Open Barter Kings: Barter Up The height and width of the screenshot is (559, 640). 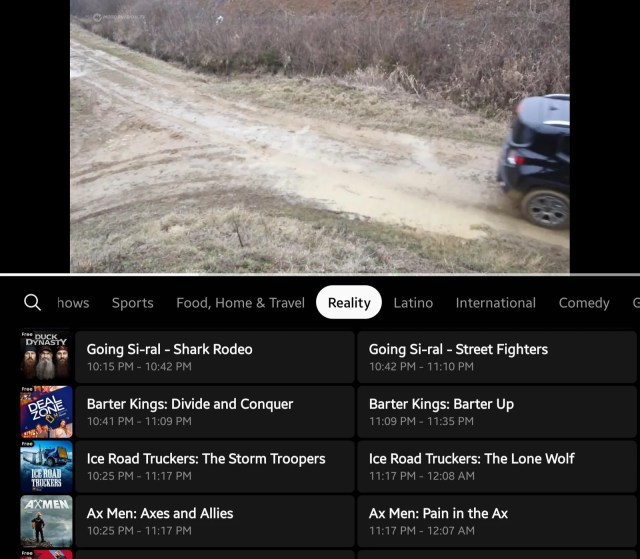tap(496, 412)
